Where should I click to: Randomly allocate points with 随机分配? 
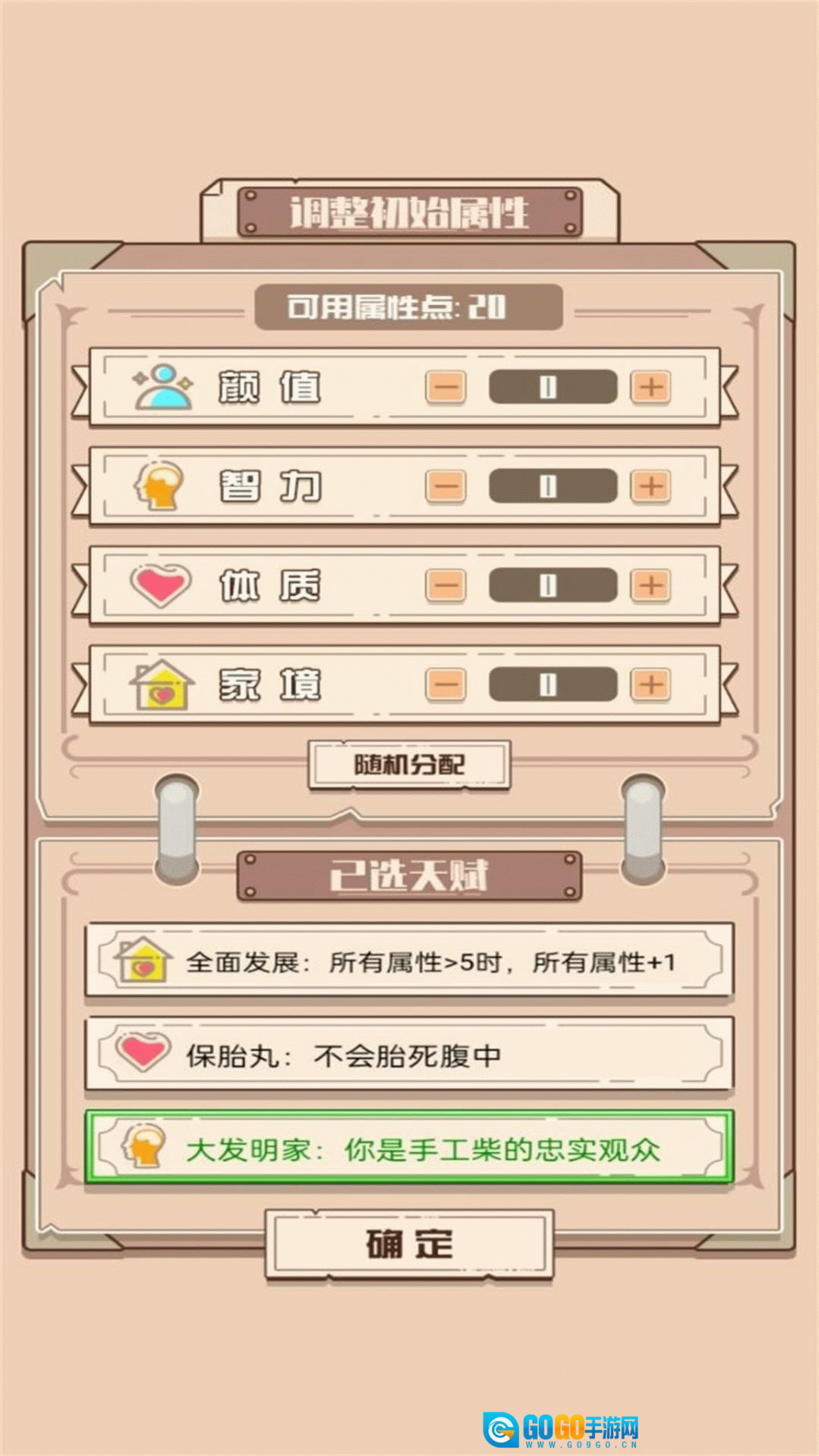(409, 765)
